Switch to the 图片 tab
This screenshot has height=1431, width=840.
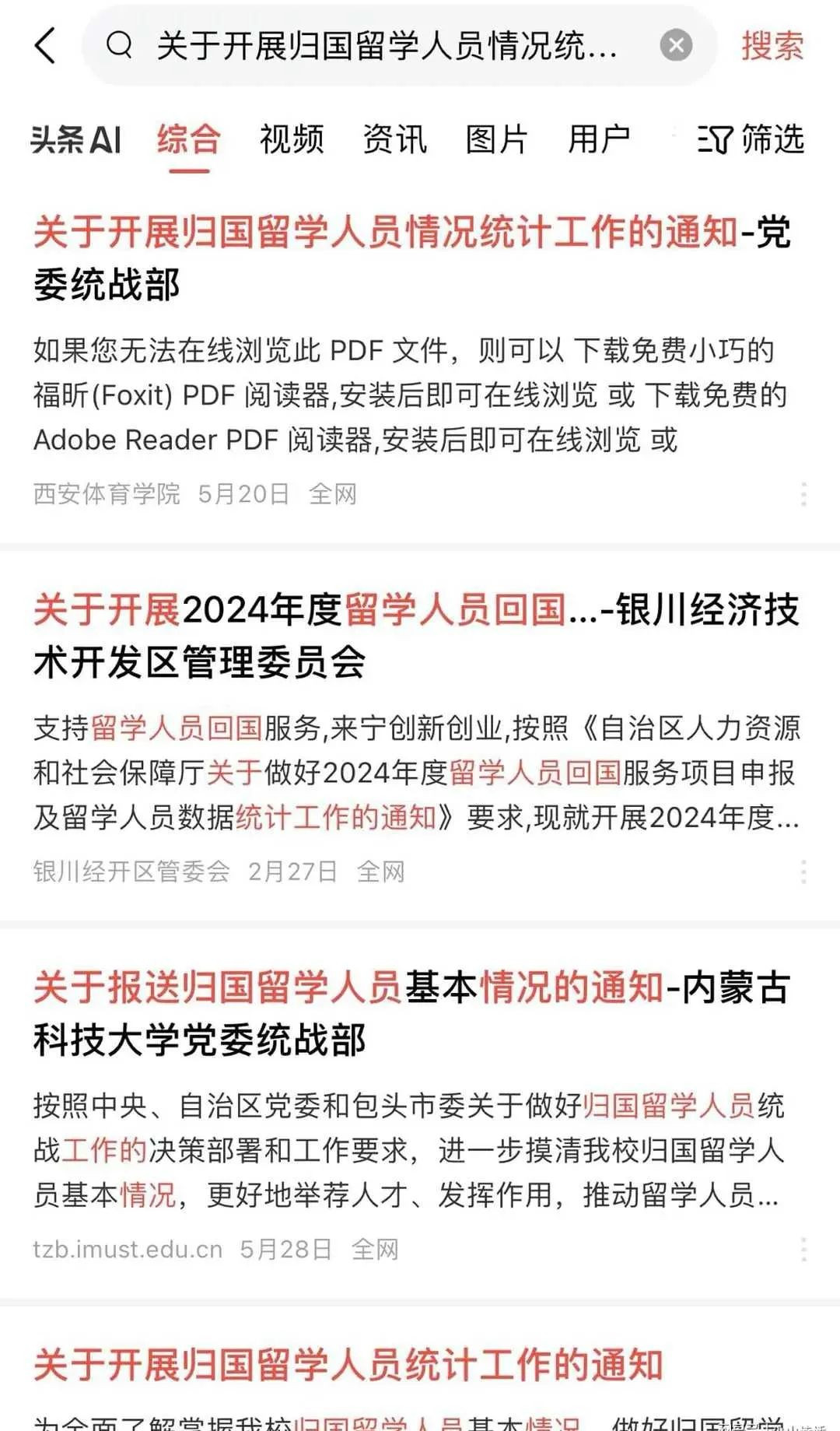[x=497, y=140]
